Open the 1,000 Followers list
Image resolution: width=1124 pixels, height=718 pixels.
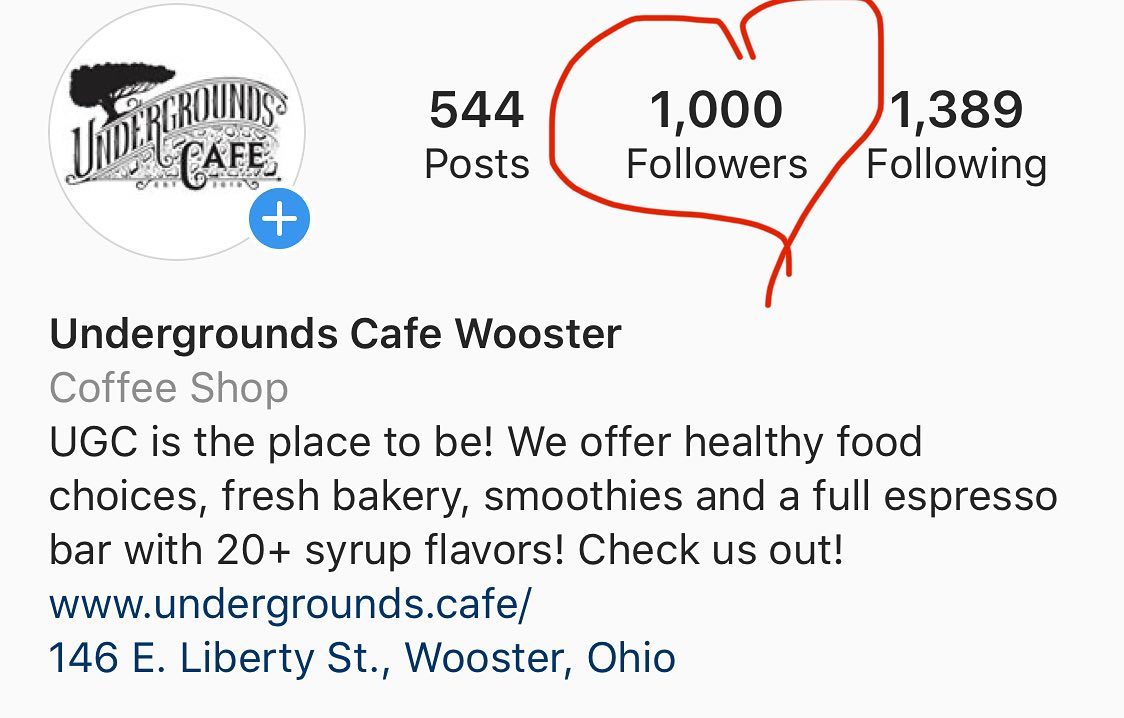point(716,135)
